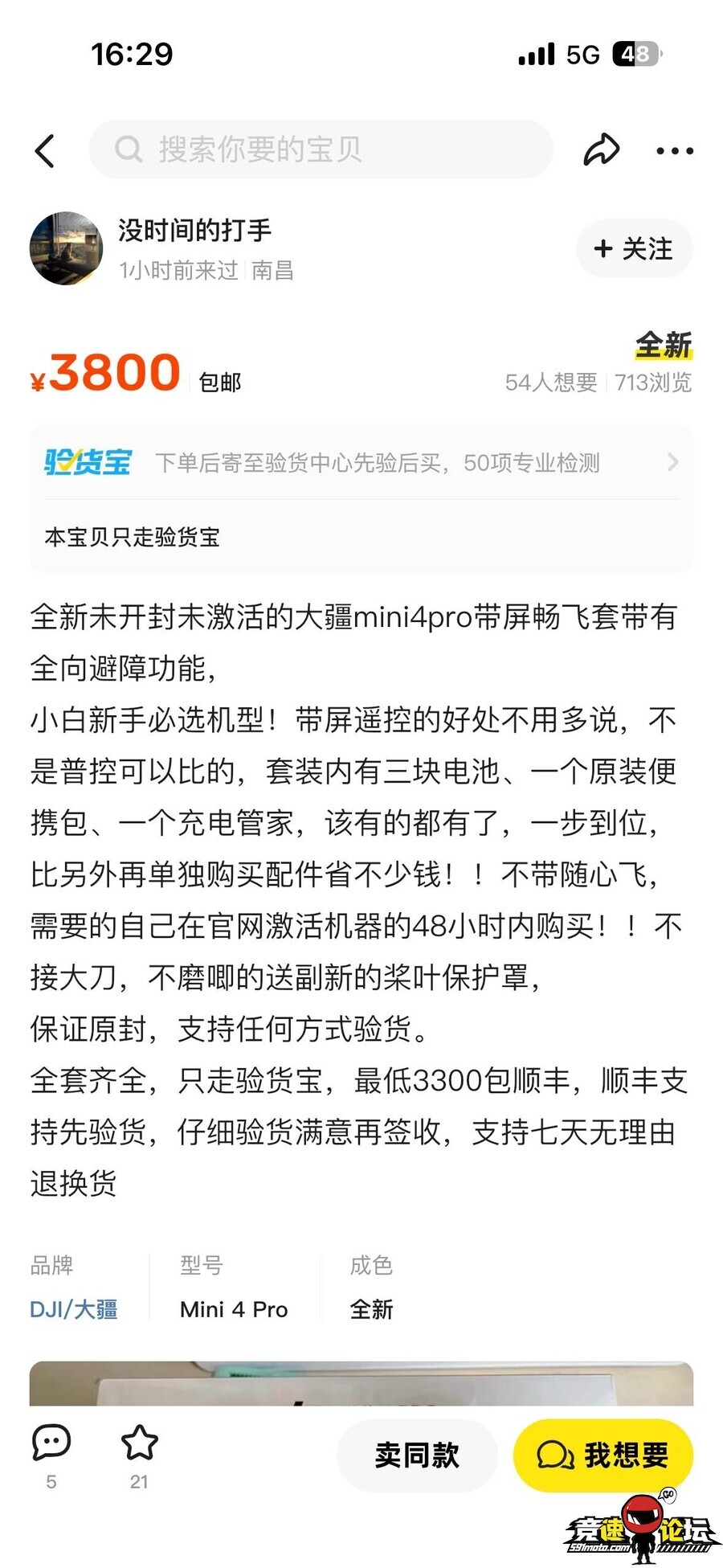Follow the seller with 关注
This screenshot has width=723, height=1568.
point(634,248)
